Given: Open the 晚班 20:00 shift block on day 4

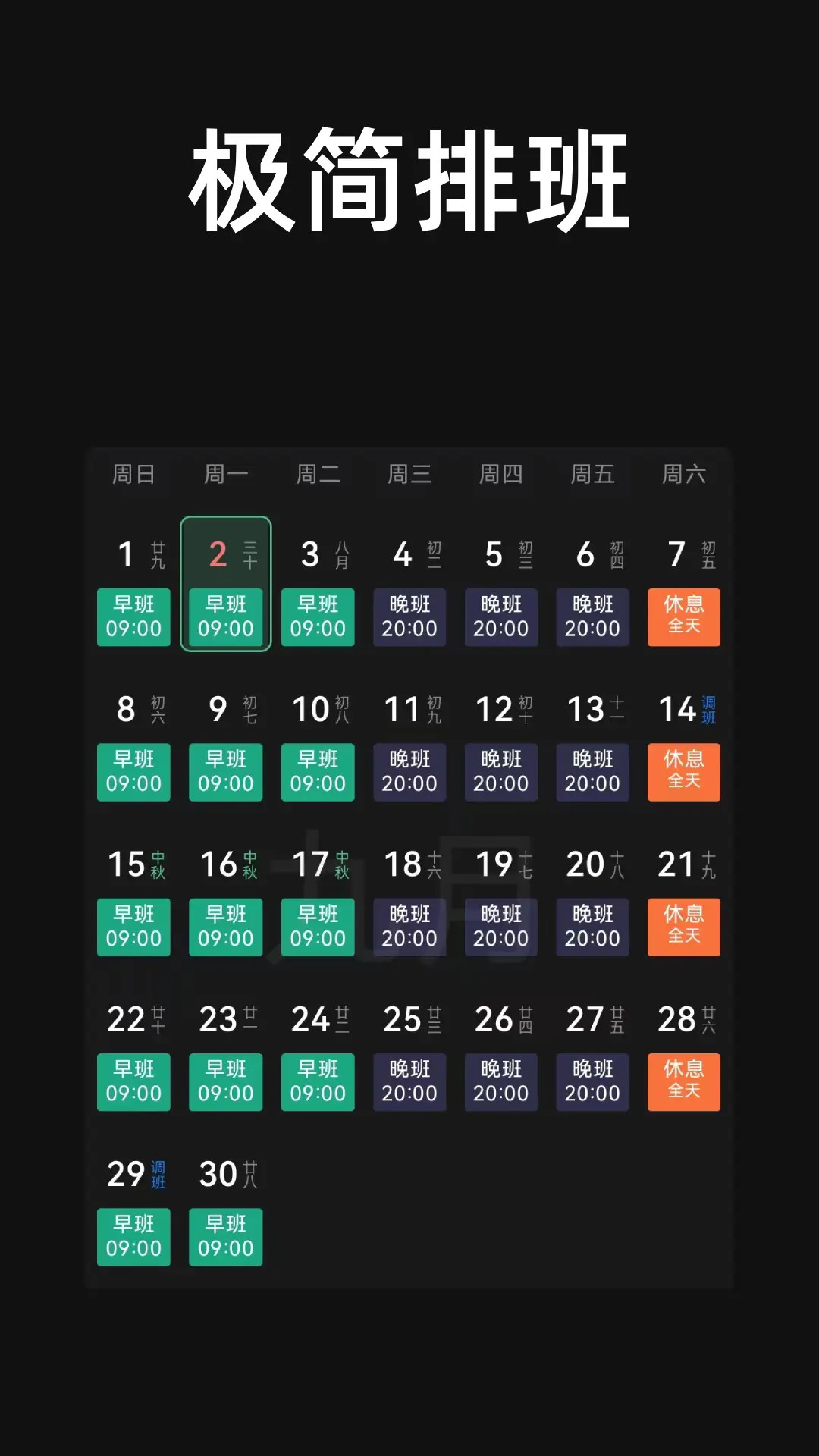Looking at the screenshot, I should pyautogui.click(x=409, y=617).
